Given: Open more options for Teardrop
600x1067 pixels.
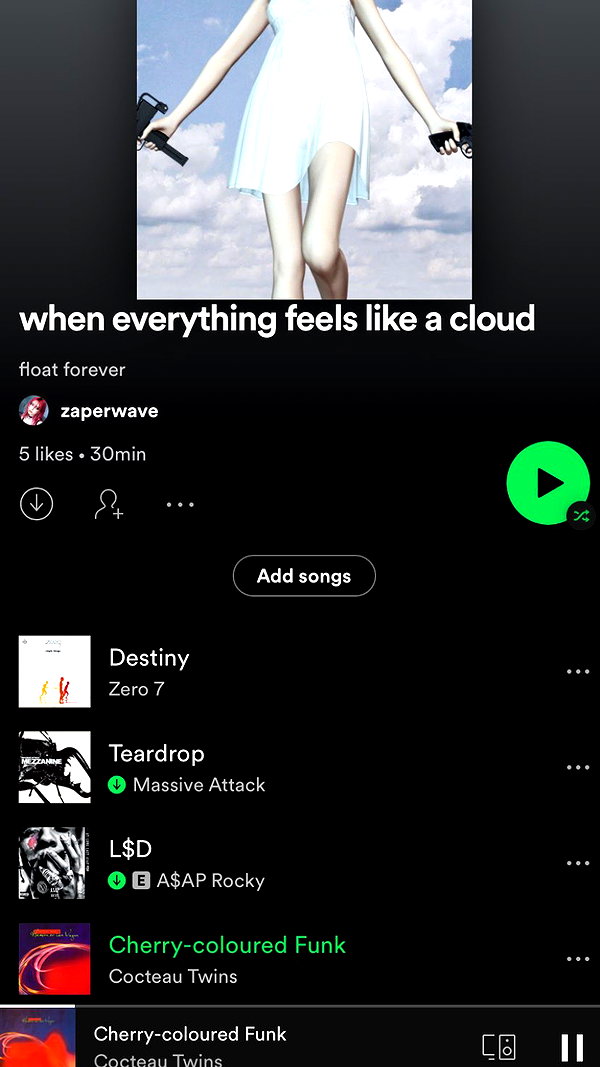Looking at the screenshot, I should 578,768.
